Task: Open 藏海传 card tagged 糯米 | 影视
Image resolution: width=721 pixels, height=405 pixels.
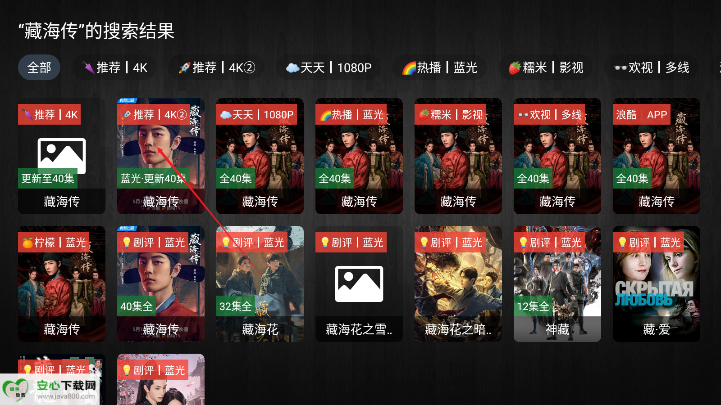Action: click(457, 155)
